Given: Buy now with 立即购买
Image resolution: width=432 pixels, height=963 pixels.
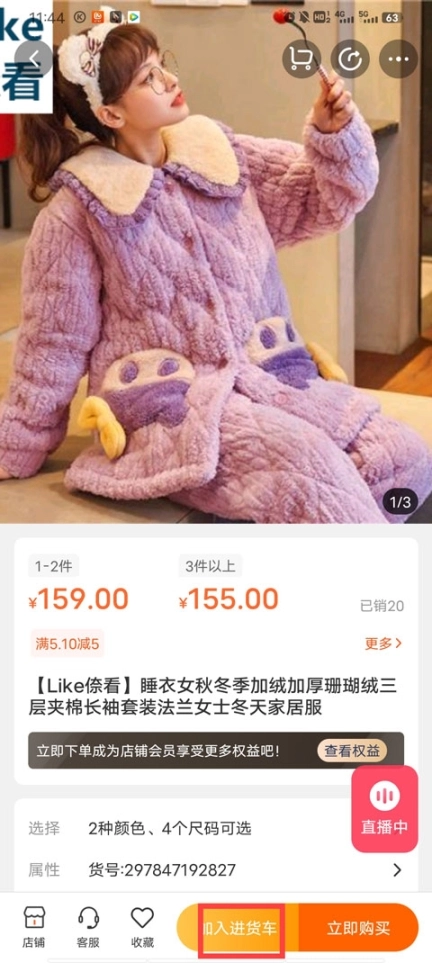Looking at the screenshot, I should click(x=358, y=928).
